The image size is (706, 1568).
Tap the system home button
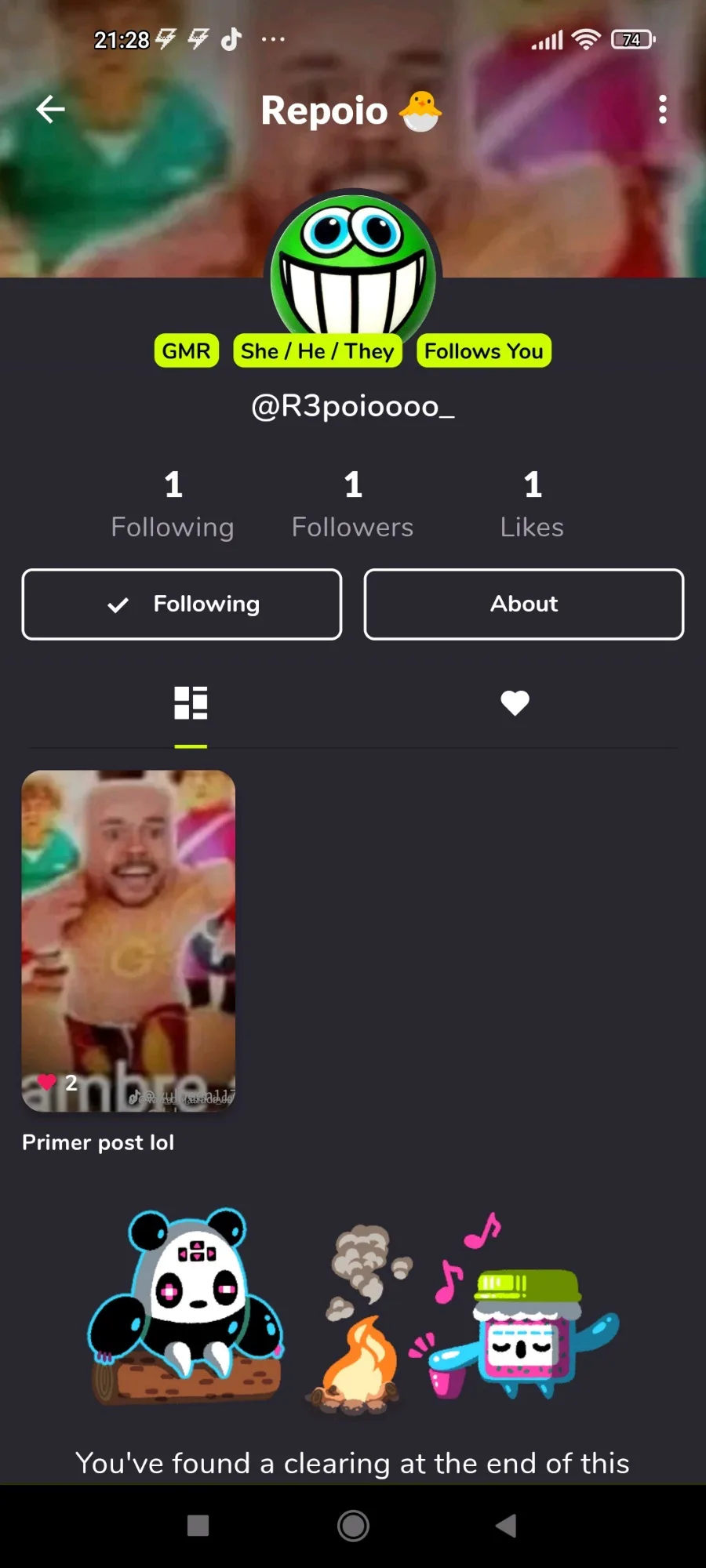pyautogui.click(x=353, y=1526)
